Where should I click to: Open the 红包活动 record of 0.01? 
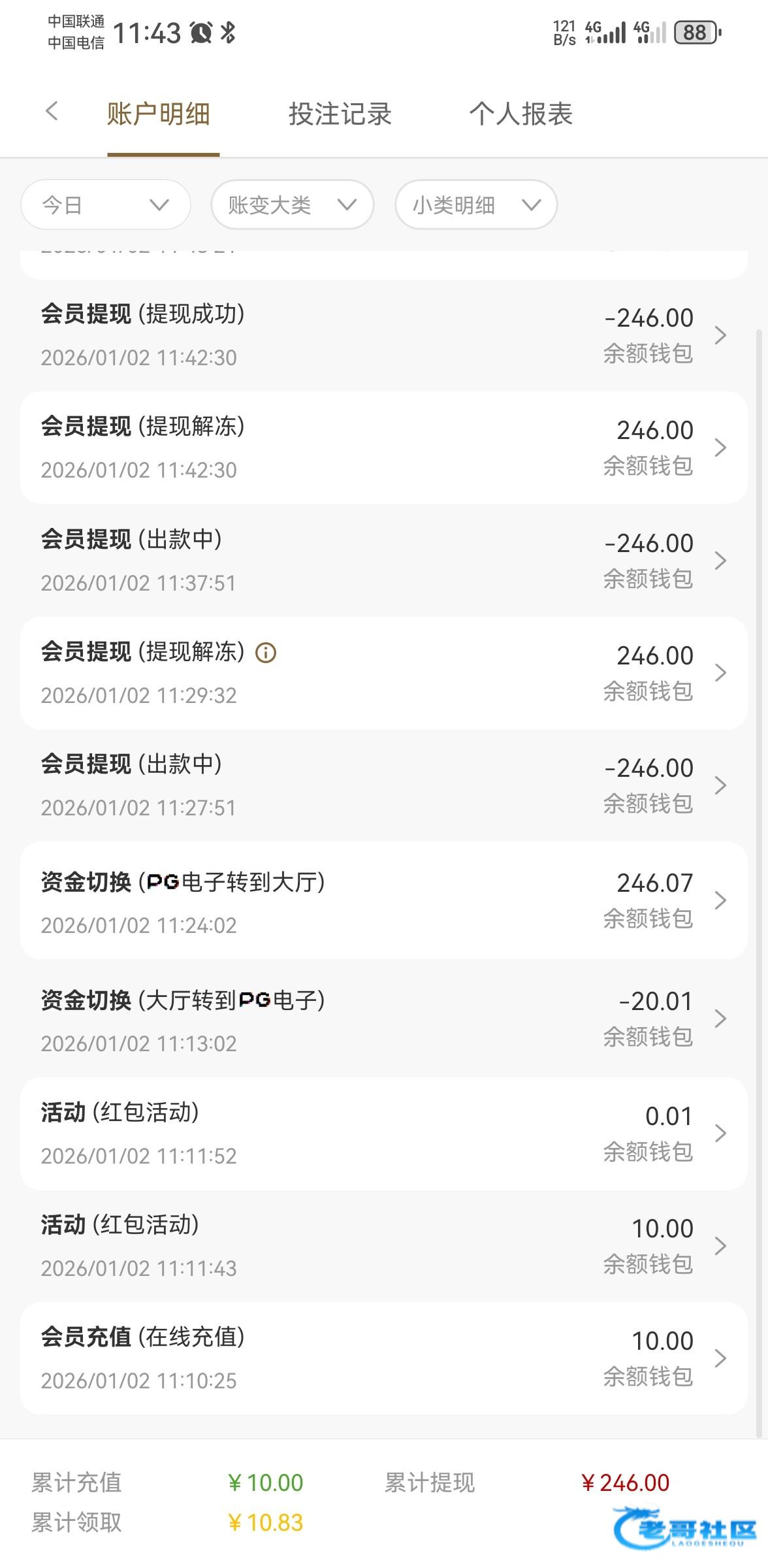[383, 1134]
